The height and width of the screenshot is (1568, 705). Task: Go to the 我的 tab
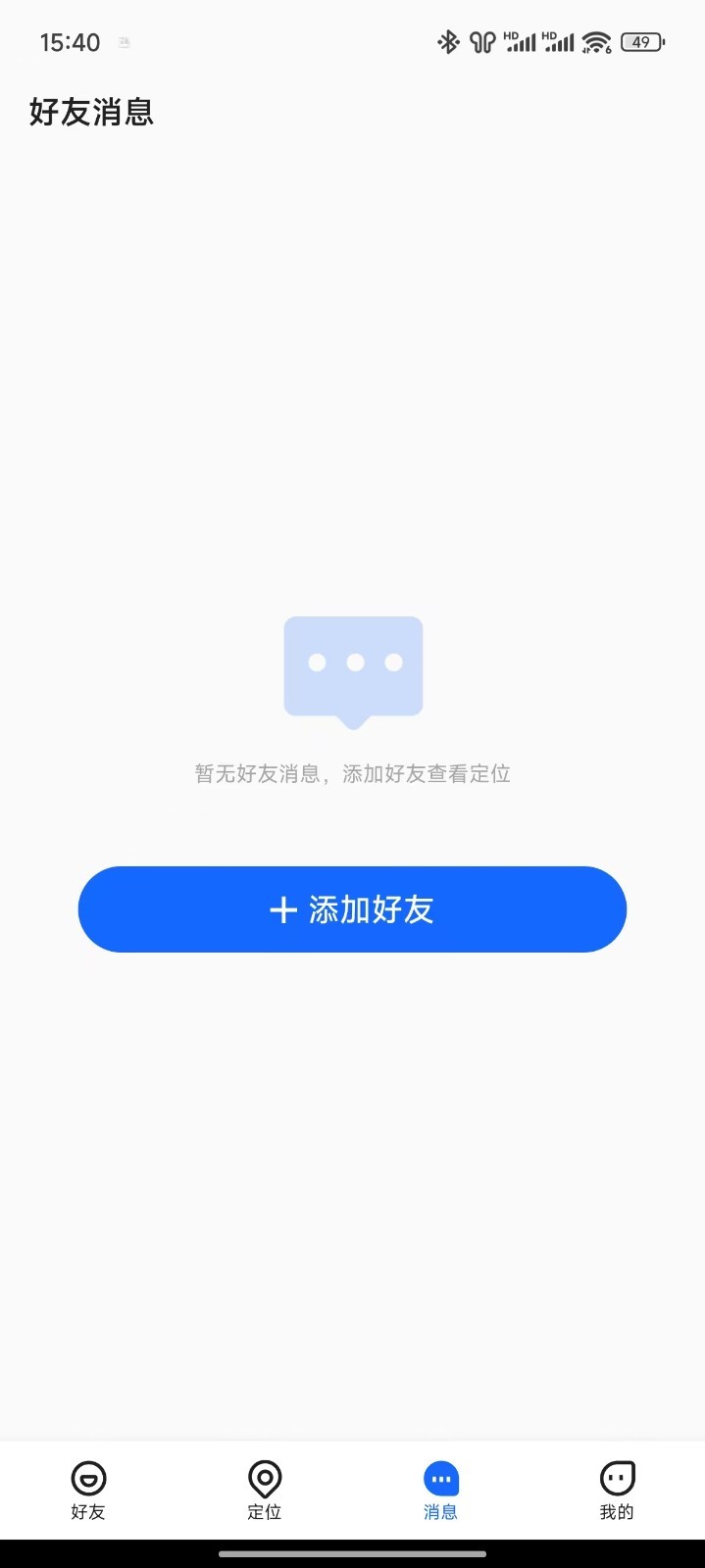617,1490
